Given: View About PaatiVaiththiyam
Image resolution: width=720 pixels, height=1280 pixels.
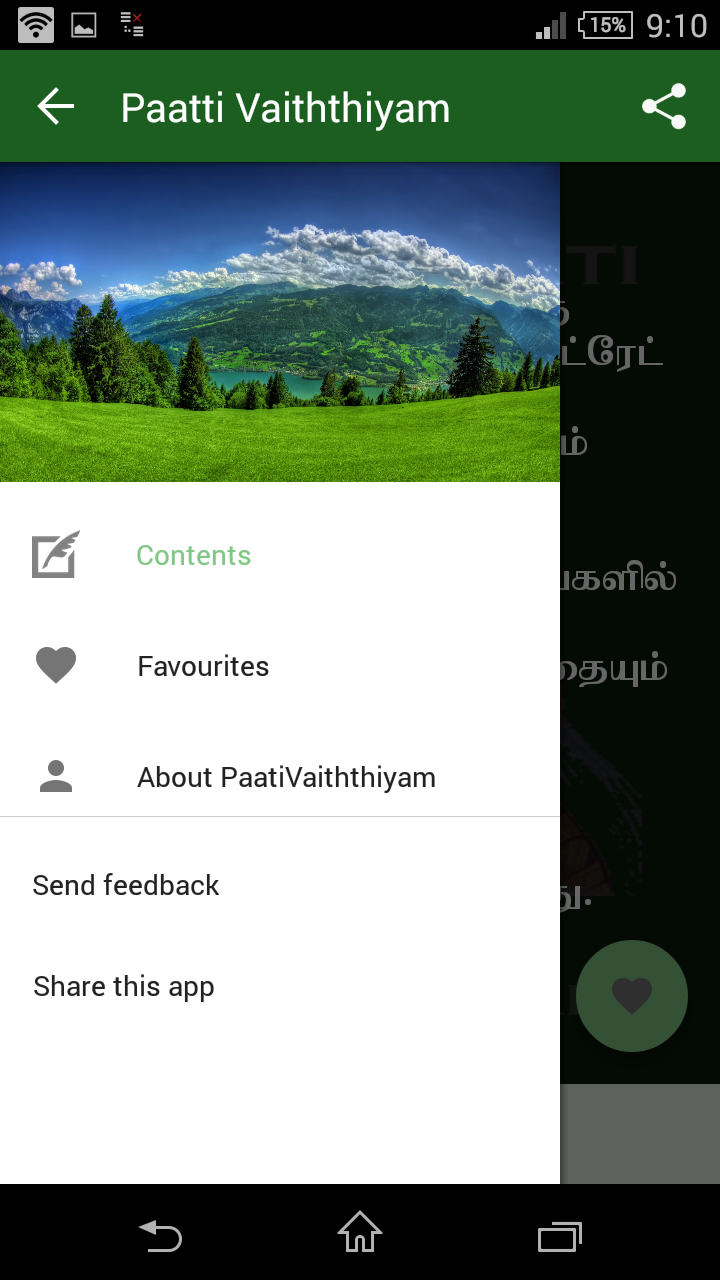Looking at the screenshot, I should click(286, 778).
